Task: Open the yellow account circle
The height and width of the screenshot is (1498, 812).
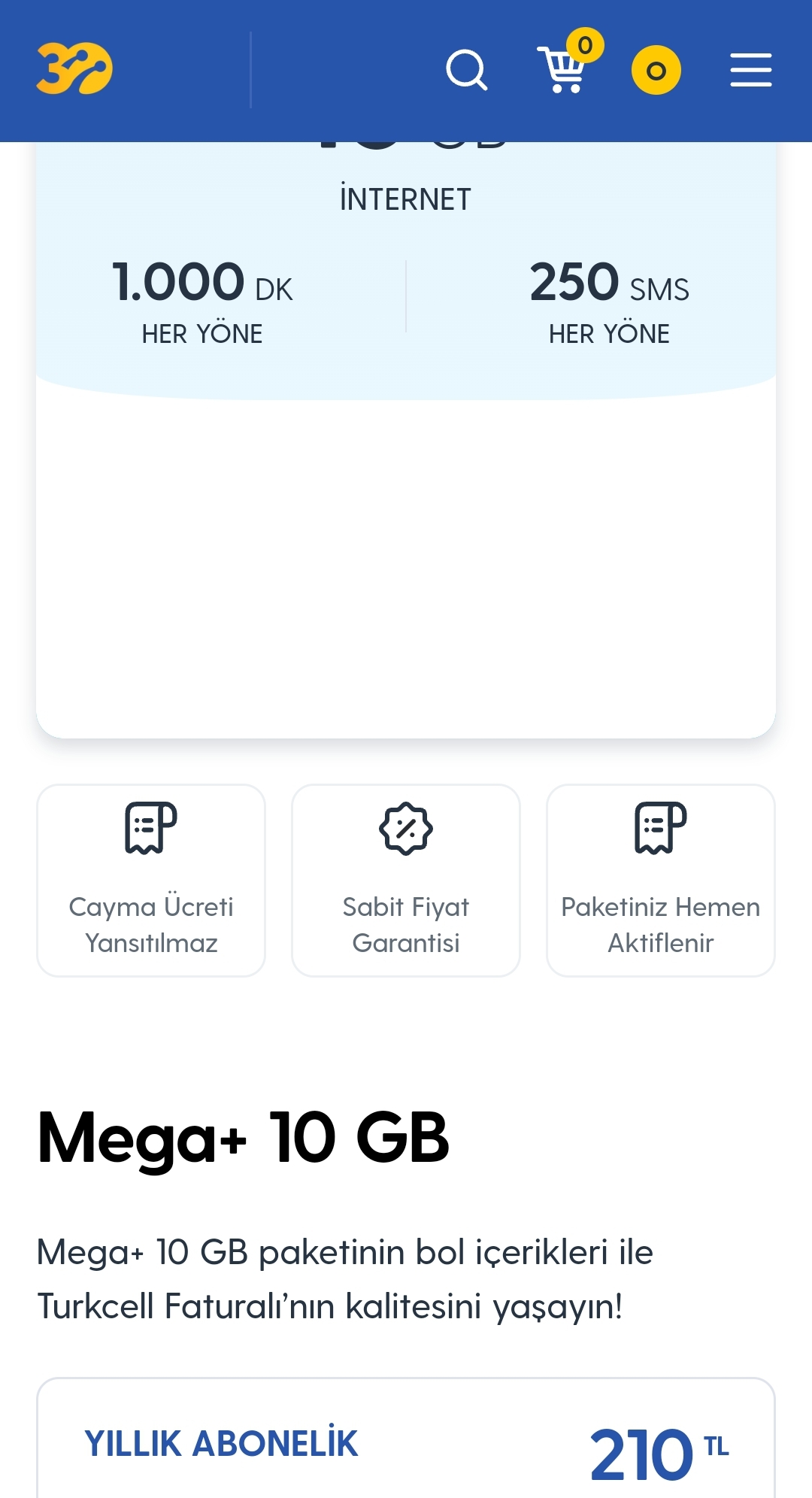Action: pyautogui.click(x=656, y=71)
